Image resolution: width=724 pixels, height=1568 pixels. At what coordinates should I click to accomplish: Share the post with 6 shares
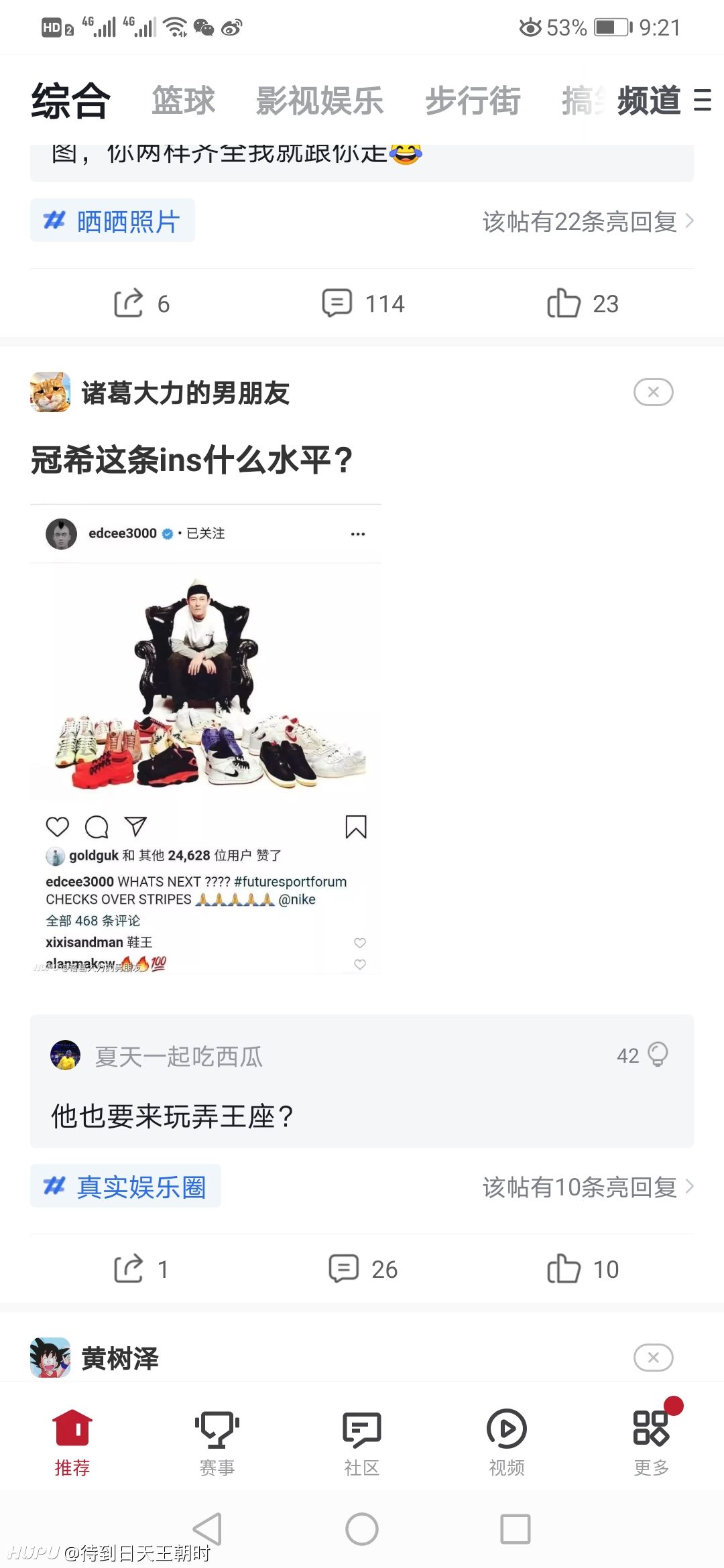coord(141,304)
